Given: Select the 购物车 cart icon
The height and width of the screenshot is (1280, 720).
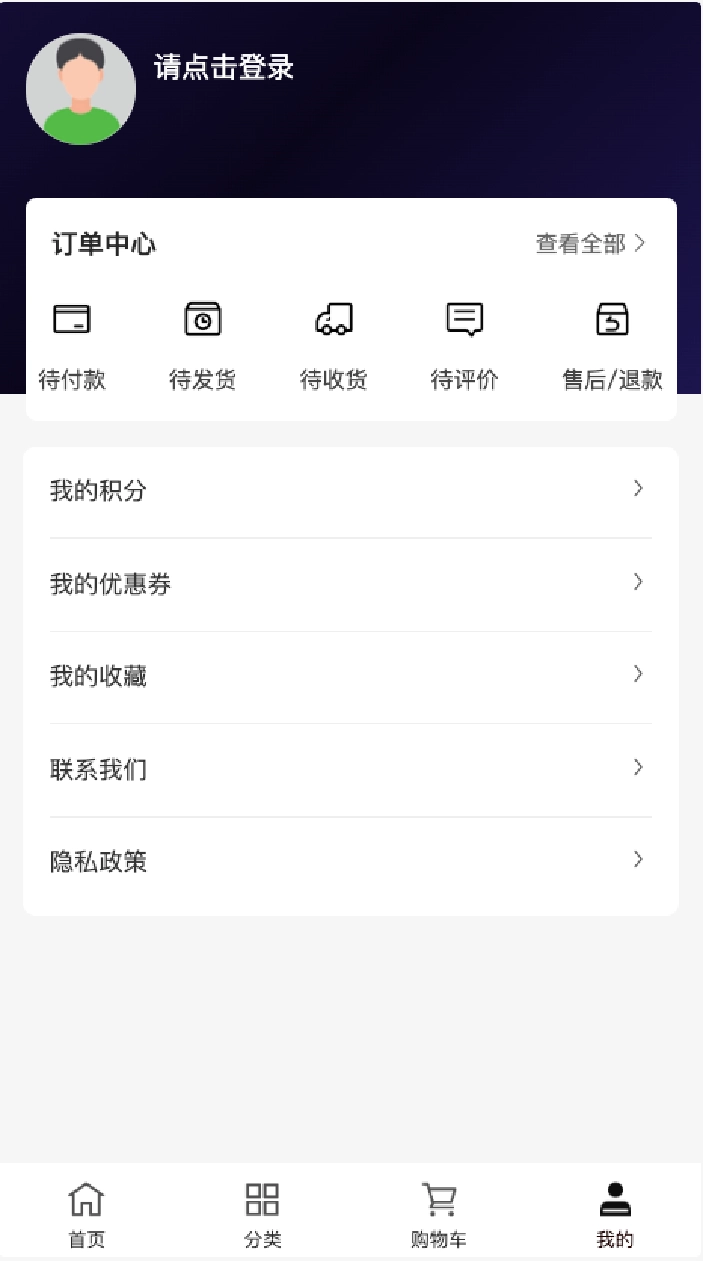Looking at the screenshot, I should click(439, 1196).
